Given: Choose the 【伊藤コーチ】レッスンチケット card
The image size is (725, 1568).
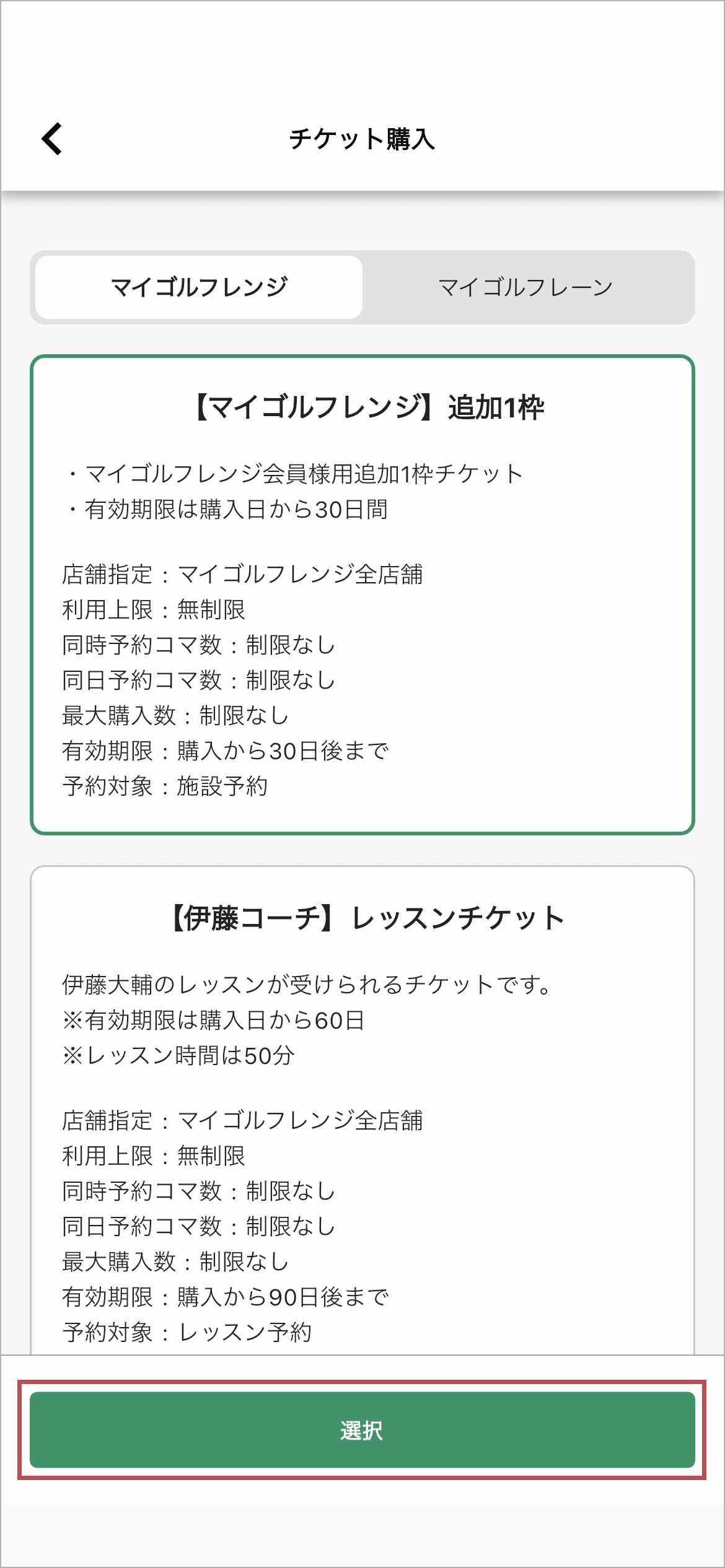Looking at the screenshot, I should pyautogui.click(x=362, y=1108).
